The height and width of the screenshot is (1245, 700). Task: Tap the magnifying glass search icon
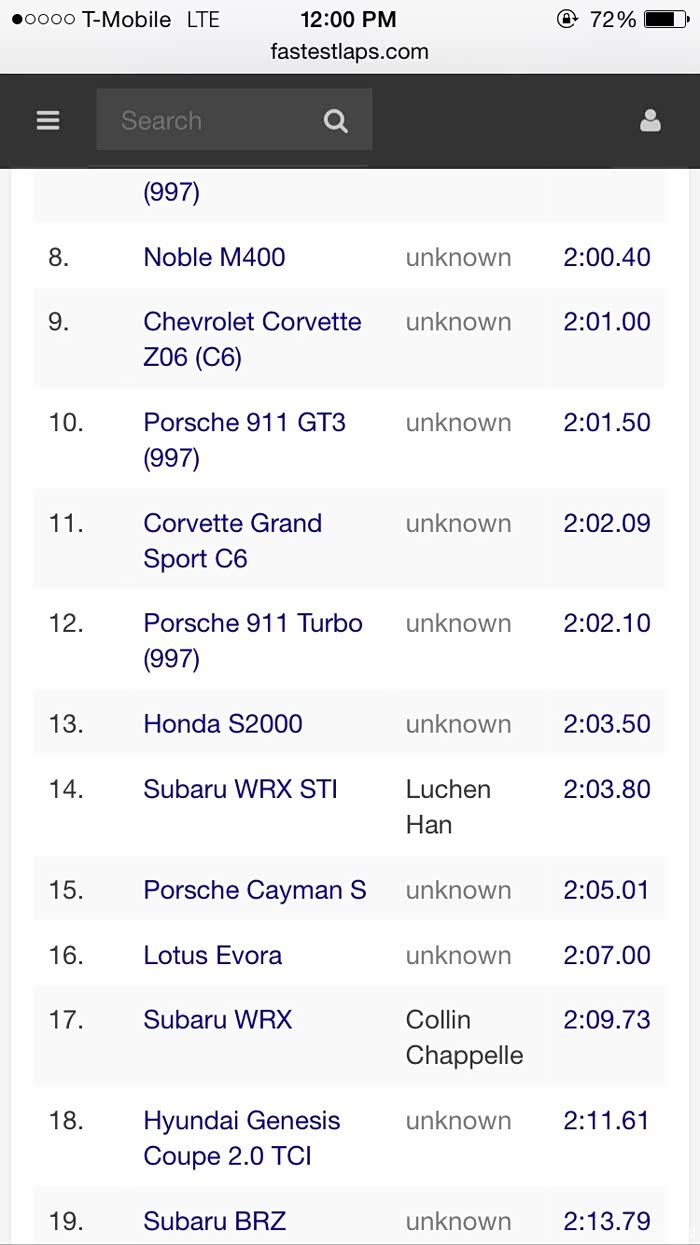(336, 121)
